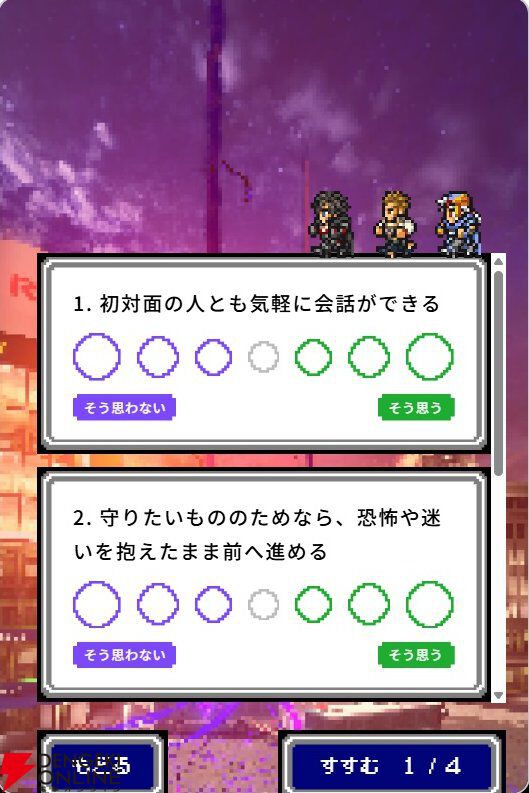This screenshot has width=529, height=793.
Task: Pick the middle purple circle for question 2
Action: tap(158, 604)
